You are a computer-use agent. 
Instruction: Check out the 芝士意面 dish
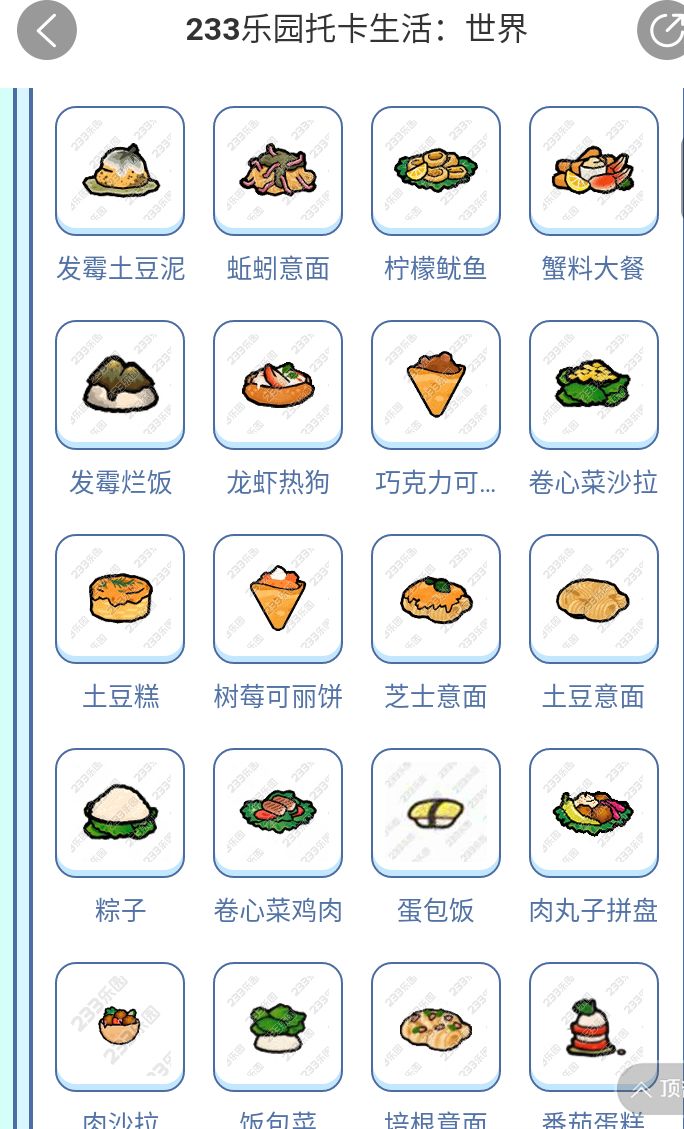(x=436, y=597)
